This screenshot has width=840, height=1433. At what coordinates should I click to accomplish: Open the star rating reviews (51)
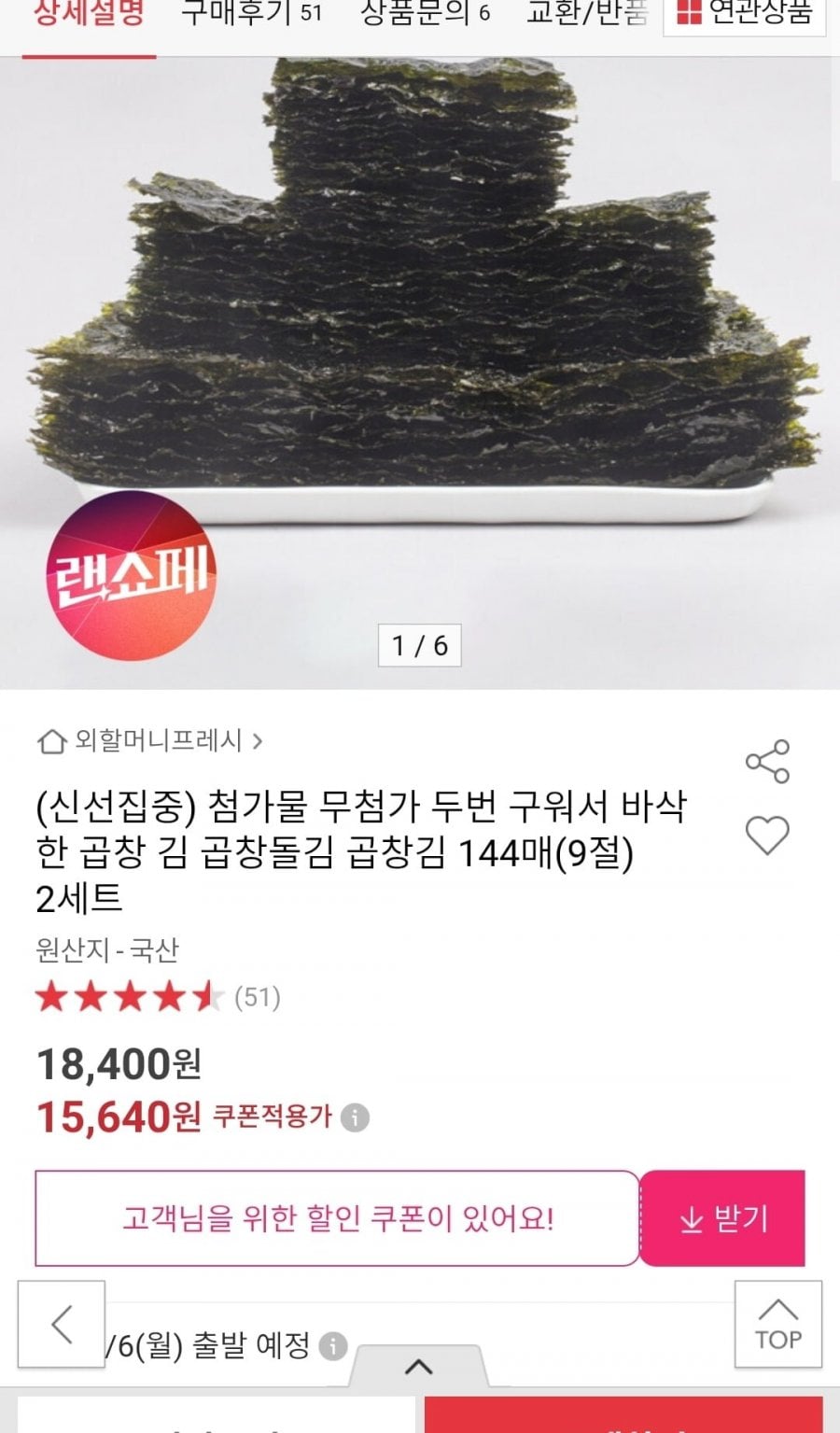click(x=157, y=997)
